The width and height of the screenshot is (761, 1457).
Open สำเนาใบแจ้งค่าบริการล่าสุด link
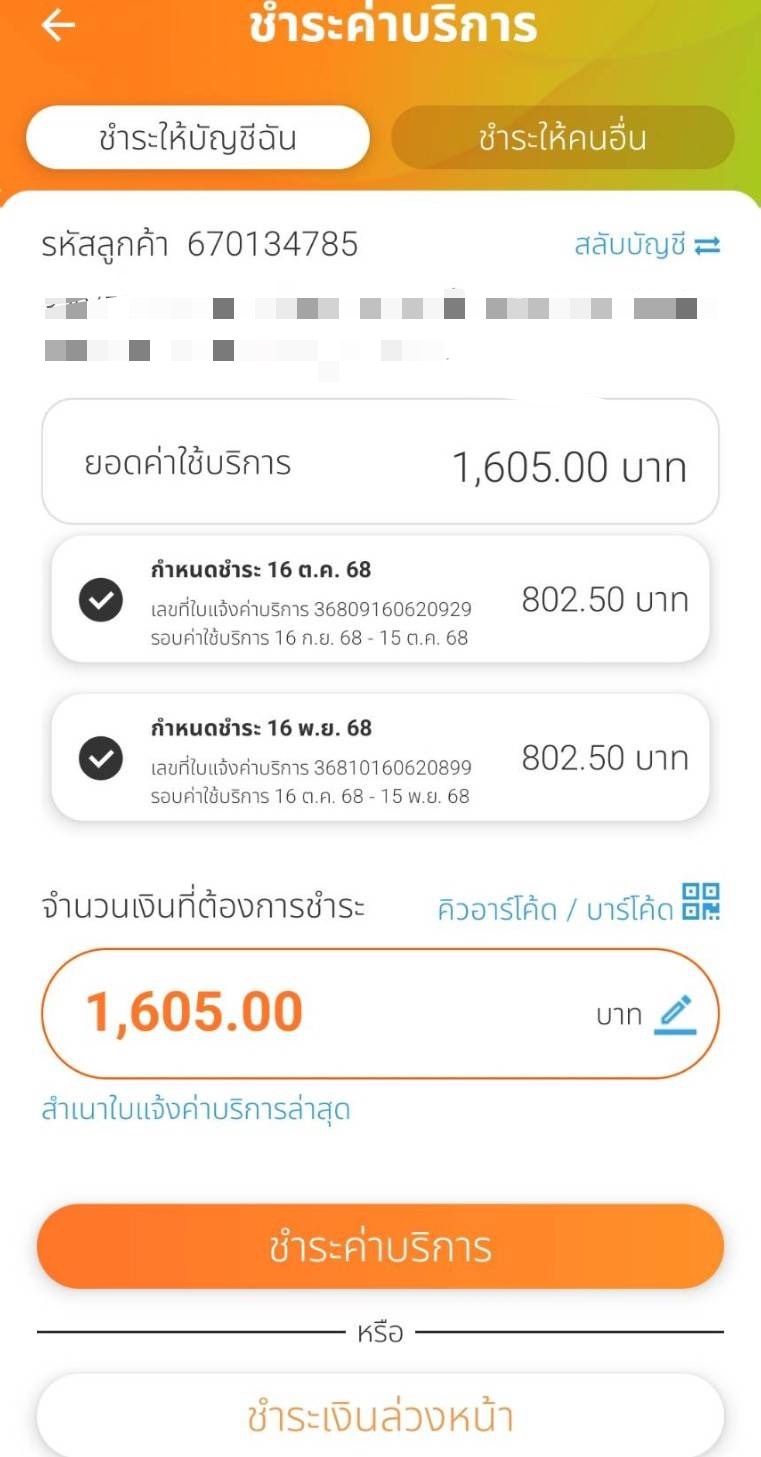(x=196, y=1110)
